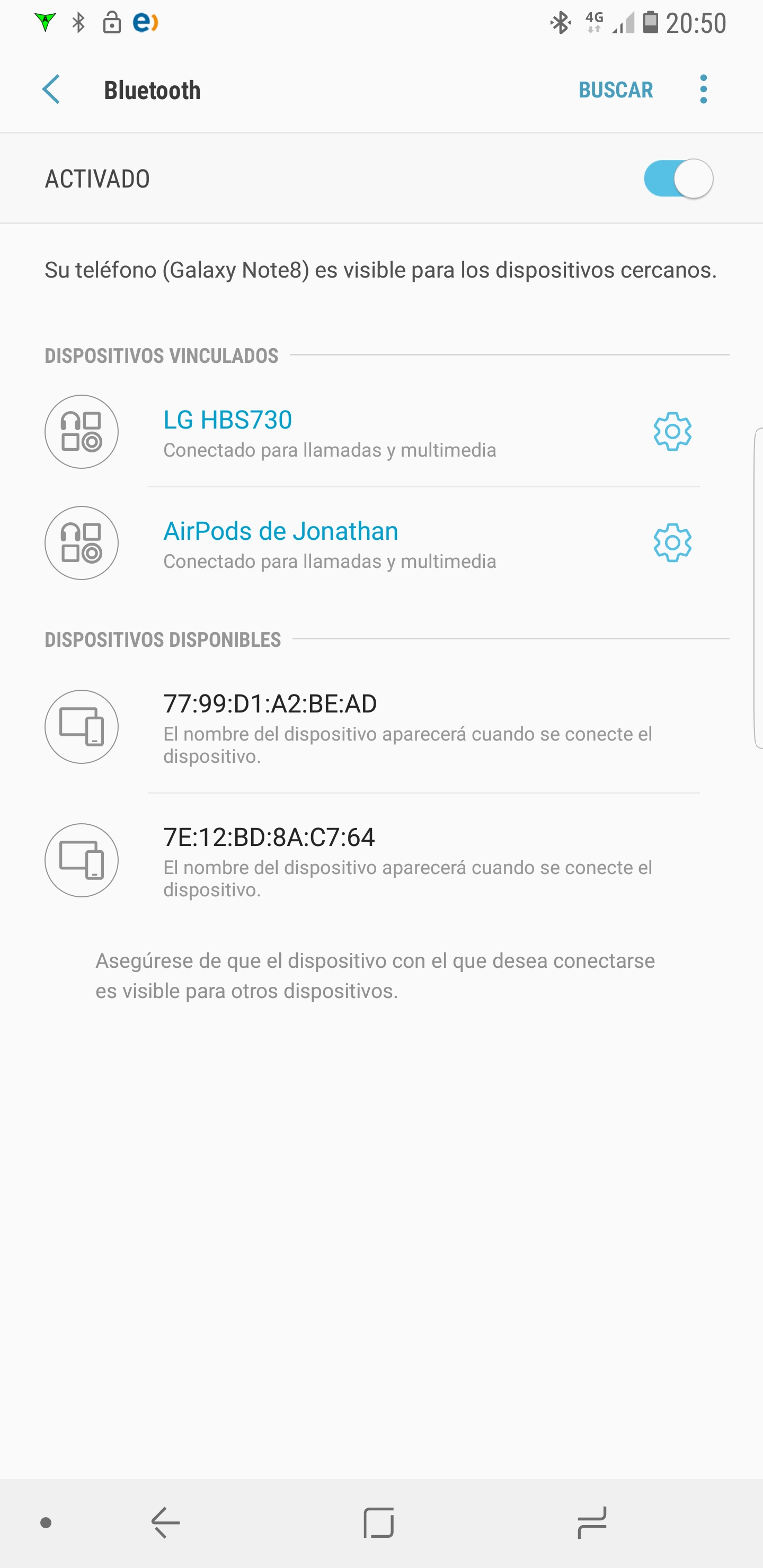Viewport: 763px width, 1568px height.
Task: Go to the home screen
Action: click(x=379, y=1522)
